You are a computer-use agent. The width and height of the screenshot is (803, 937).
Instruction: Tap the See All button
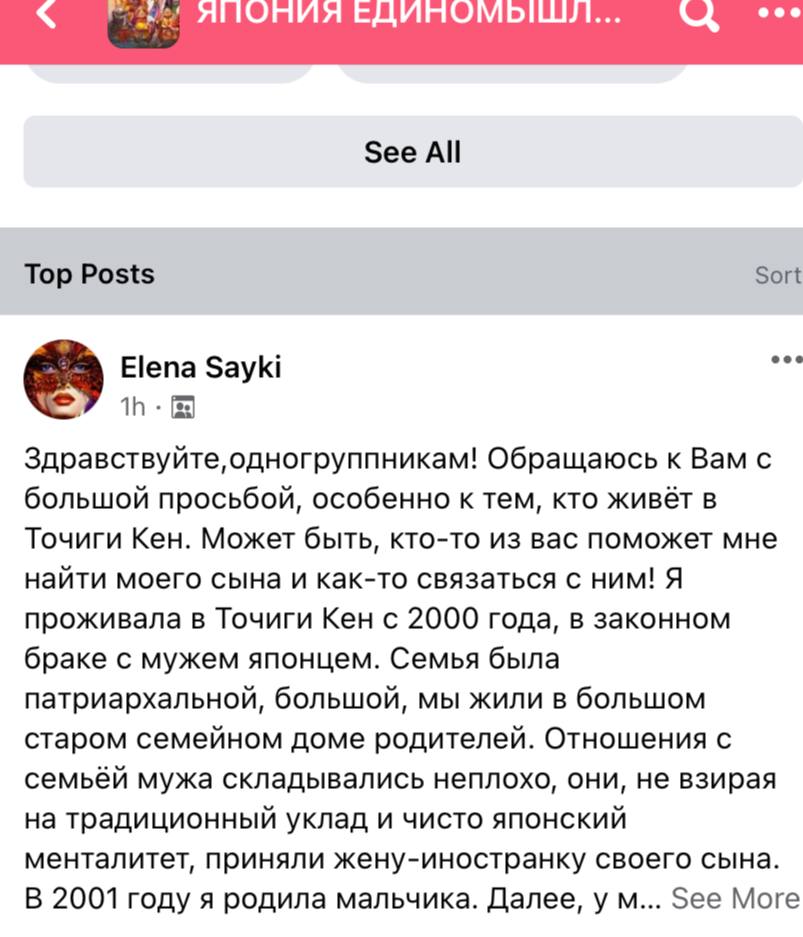tap(413, 152)
